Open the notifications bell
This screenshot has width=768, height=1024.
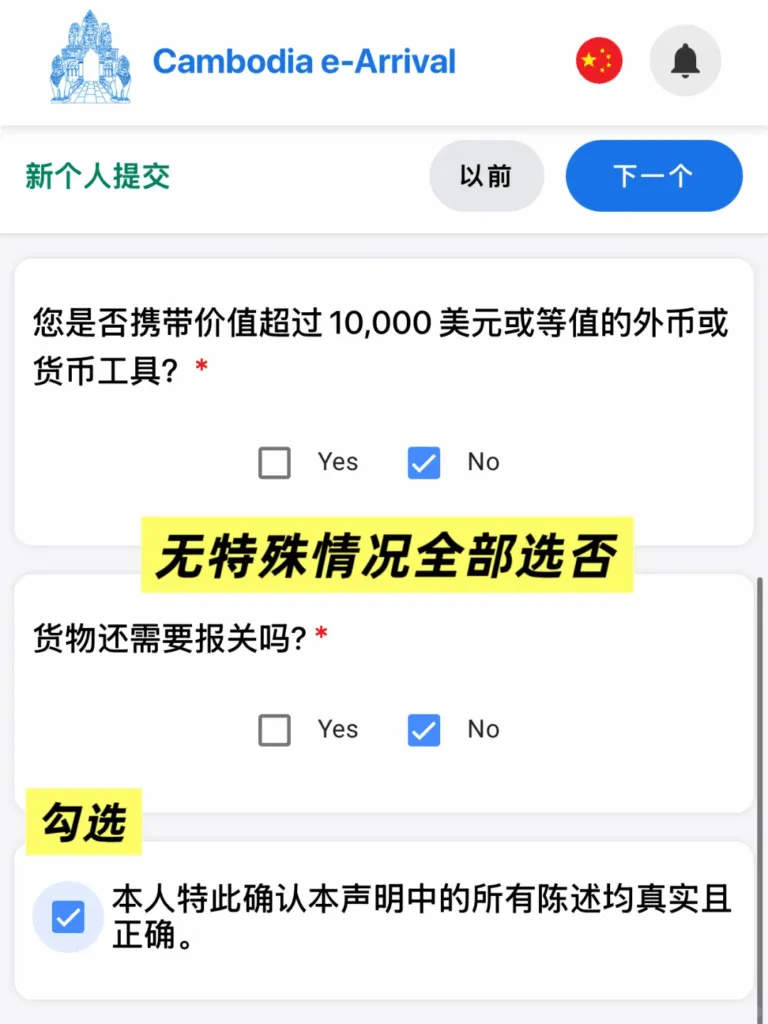(x=685, y=61)
